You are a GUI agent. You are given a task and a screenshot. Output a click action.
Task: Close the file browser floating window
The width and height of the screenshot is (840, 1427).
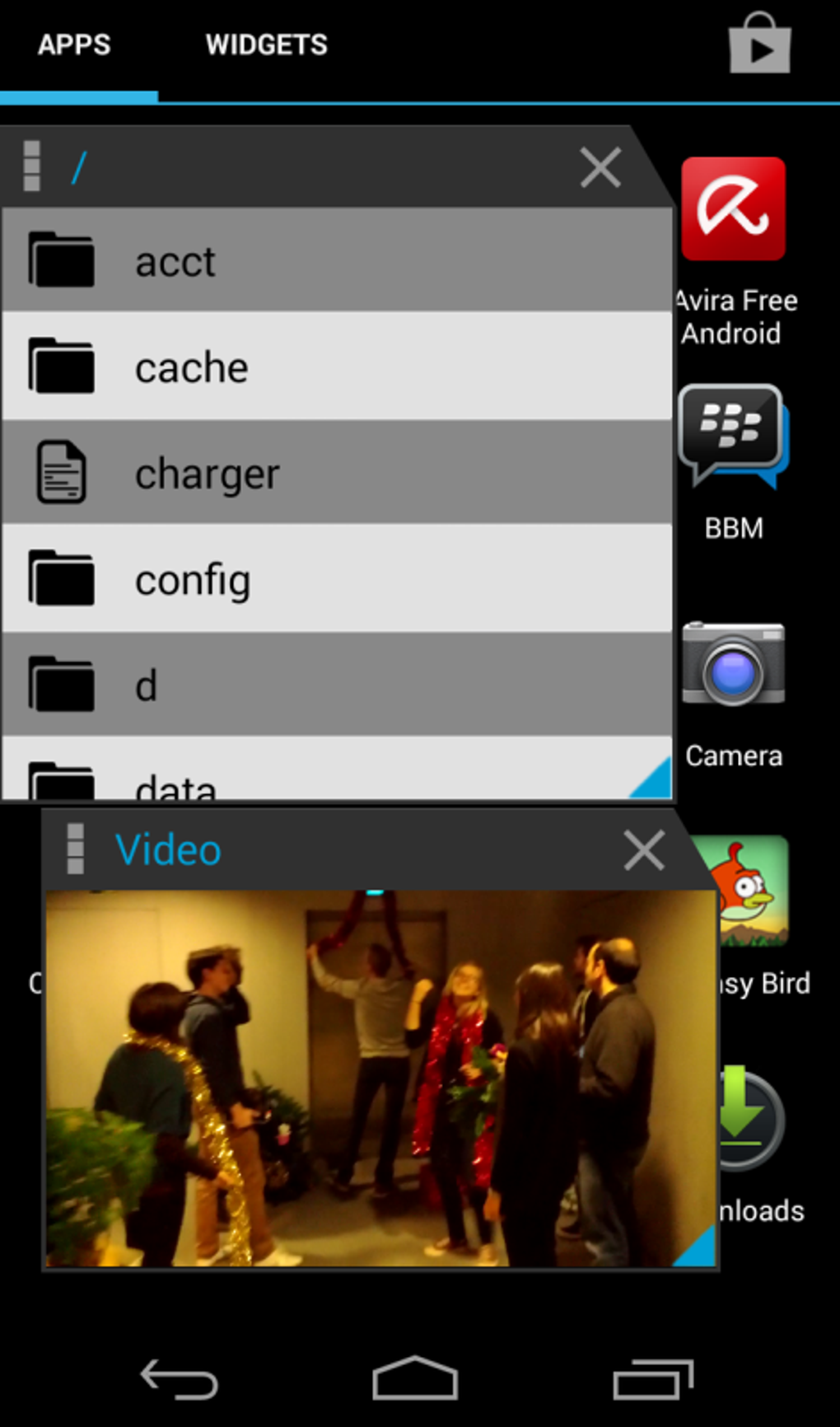600,168
